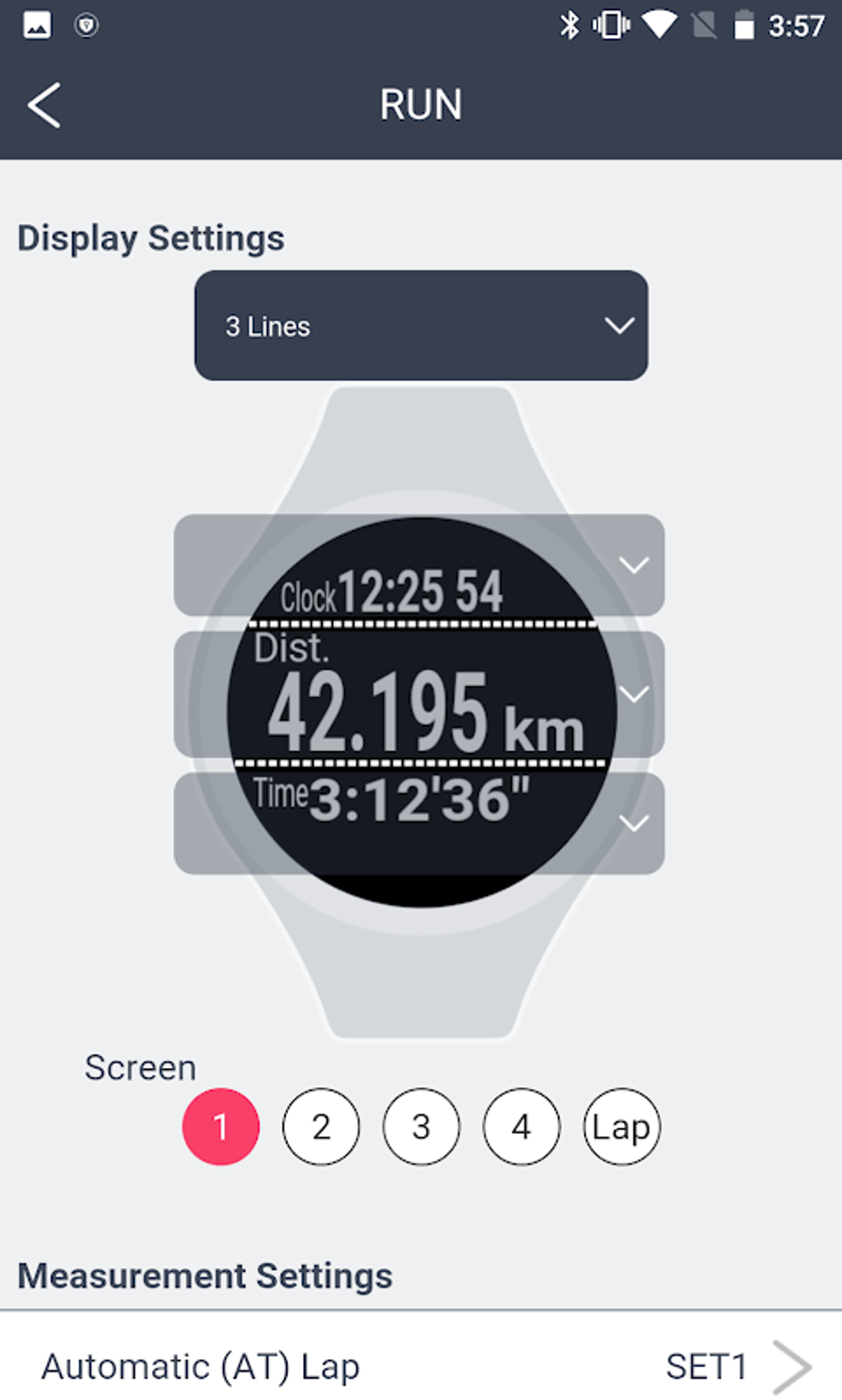Switch to screen 2
Viewport: 842px width, 1400px height.
pos(321,1126)
